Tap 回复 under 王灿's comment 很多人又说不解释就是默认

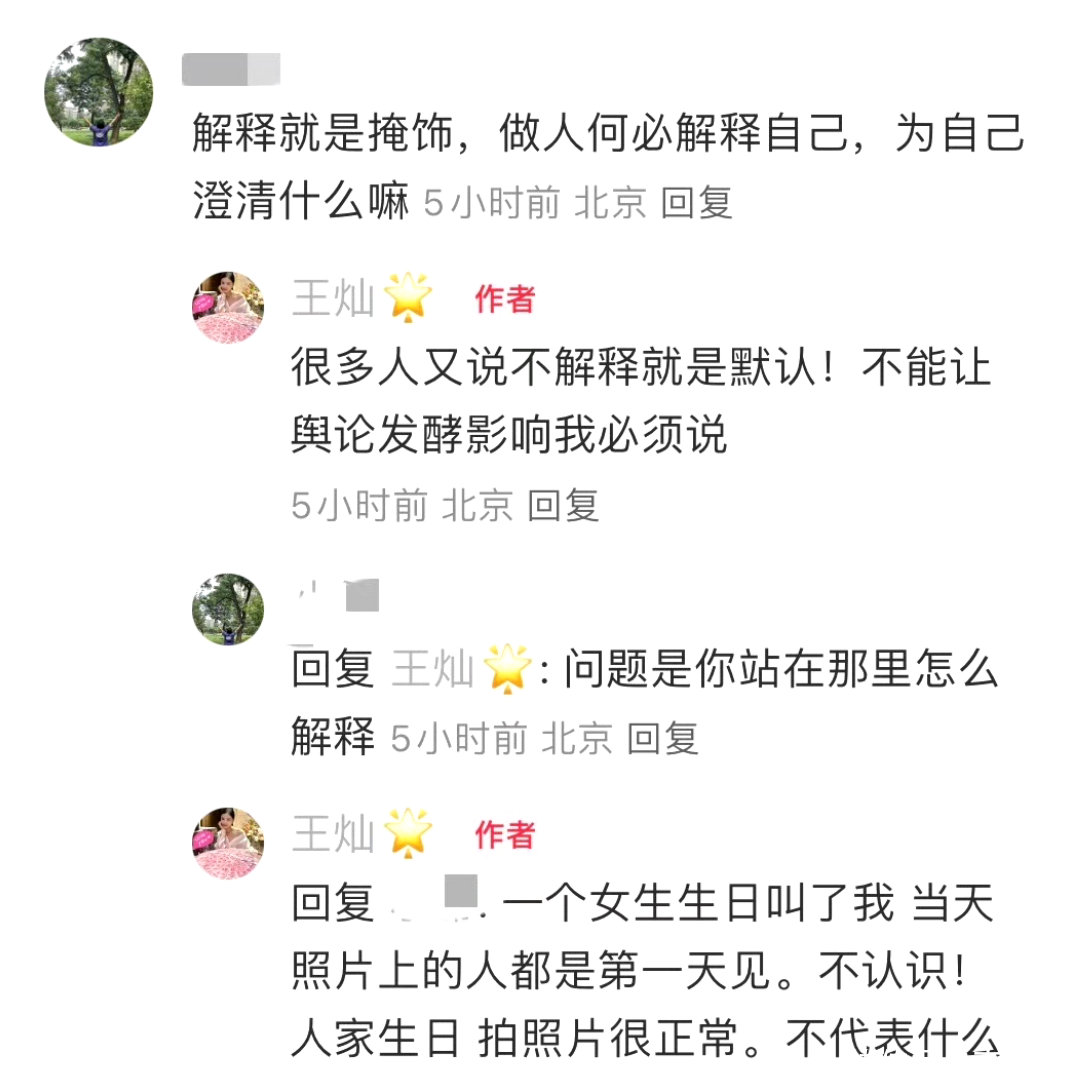point(563,505)
